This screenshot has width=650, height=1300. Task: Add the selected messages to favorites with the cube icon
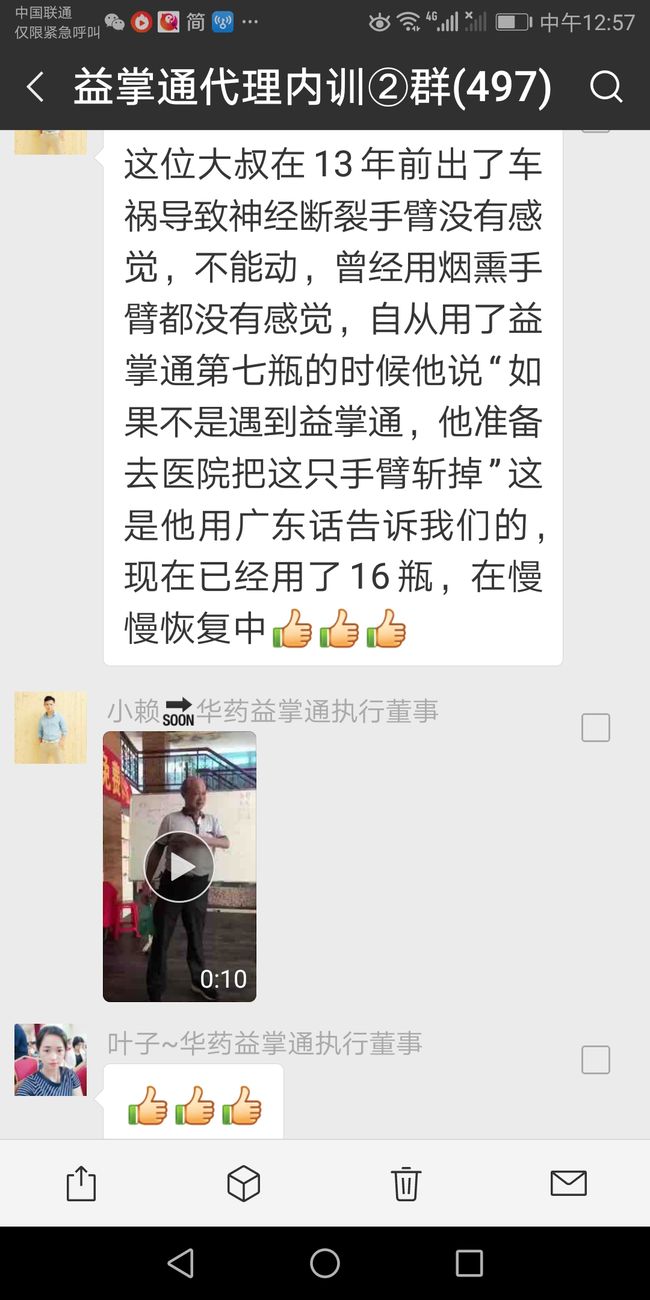pyautogui.click(x=243, y=1183)
